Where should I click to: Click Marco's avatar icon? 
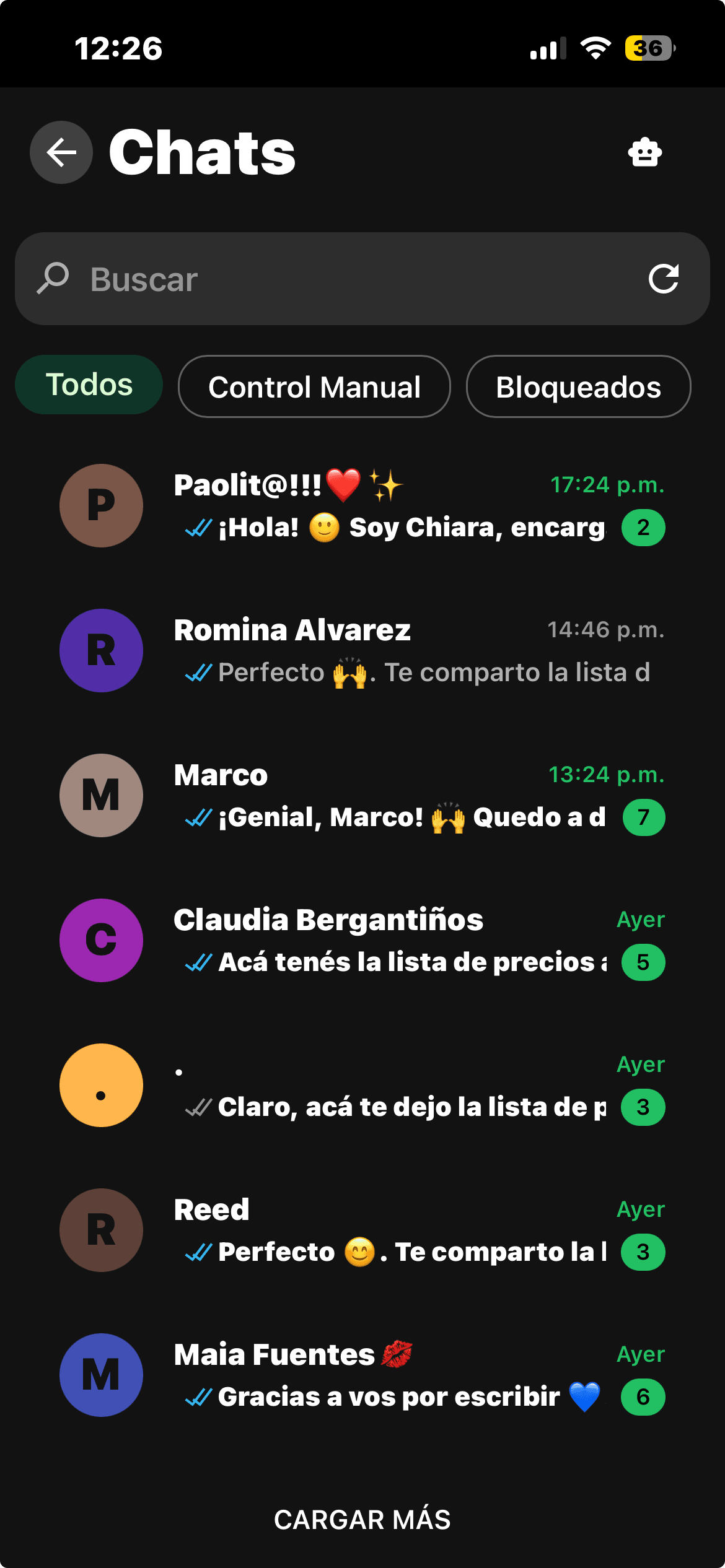101,796
